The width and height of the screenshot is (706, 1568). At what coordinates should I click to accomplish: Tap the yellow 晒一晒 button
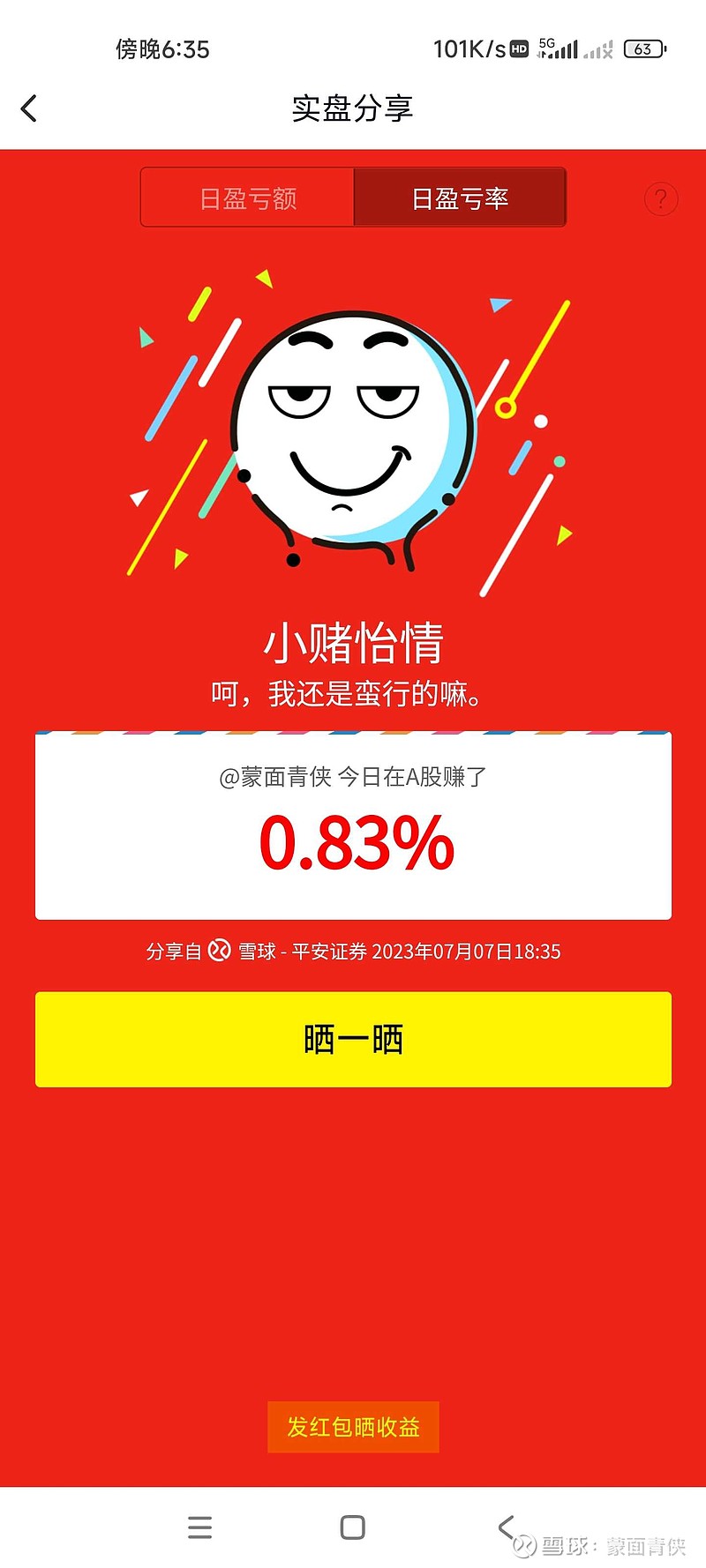coord(353,1039)
